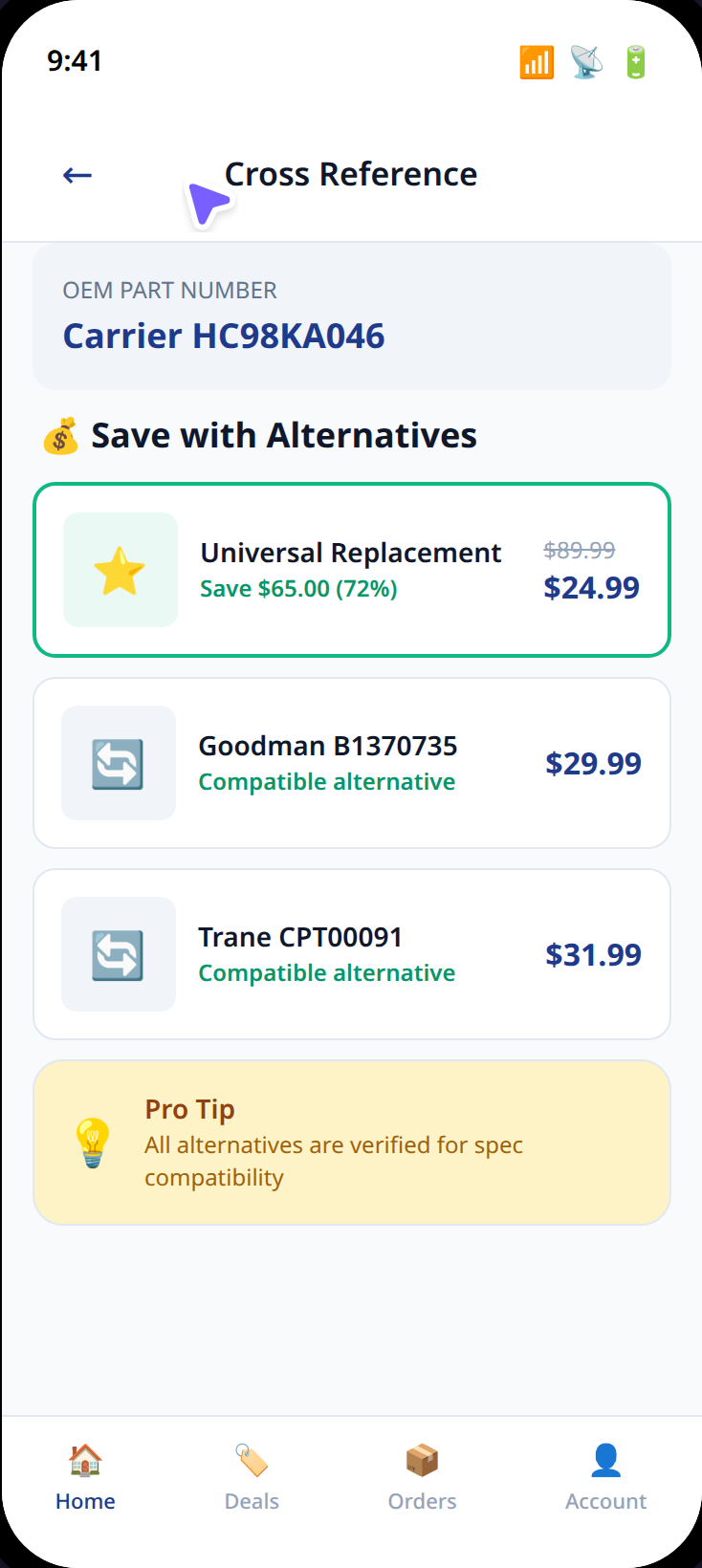Tap the Carrier HC98KA046 OEM part number card
The height and width of the screenshot is (1568, 702).
pos(351,316)
